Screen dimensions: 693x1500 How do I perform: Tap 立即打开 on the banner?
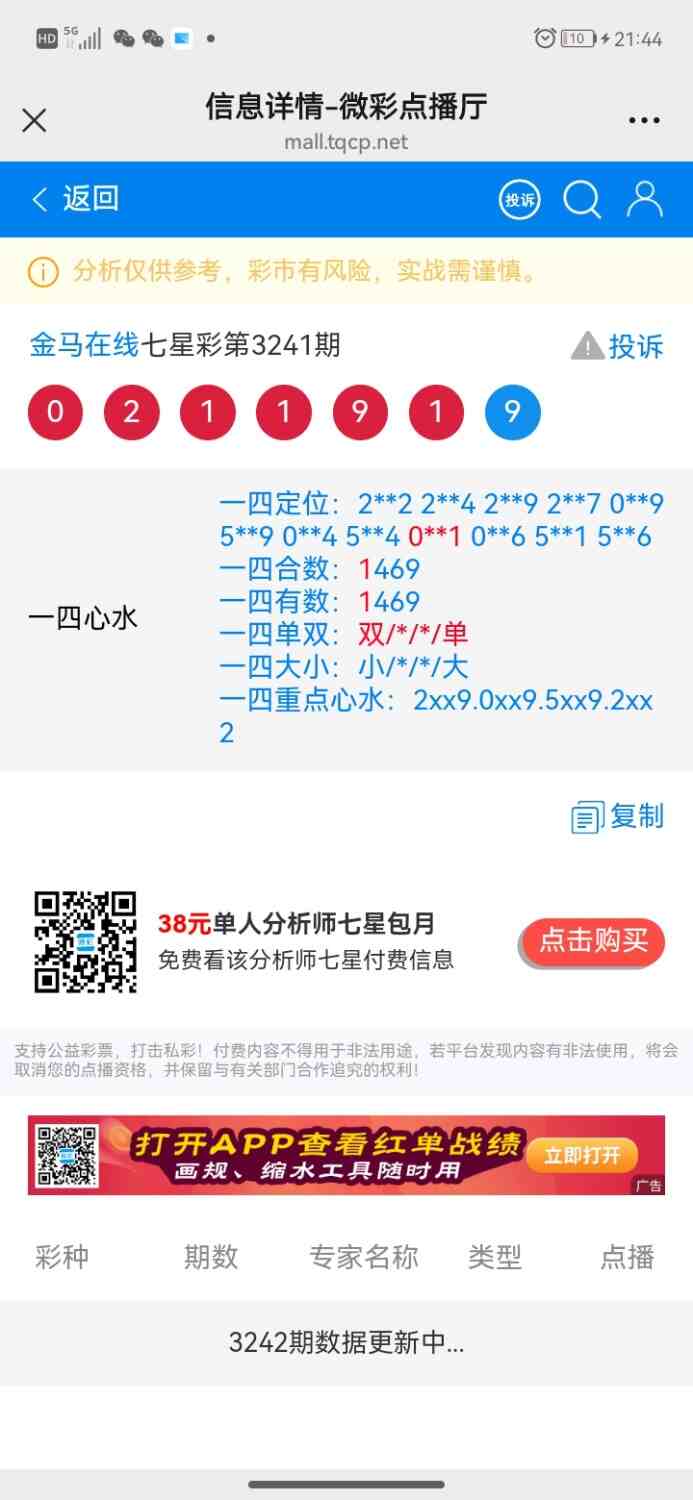(582, 1156)
